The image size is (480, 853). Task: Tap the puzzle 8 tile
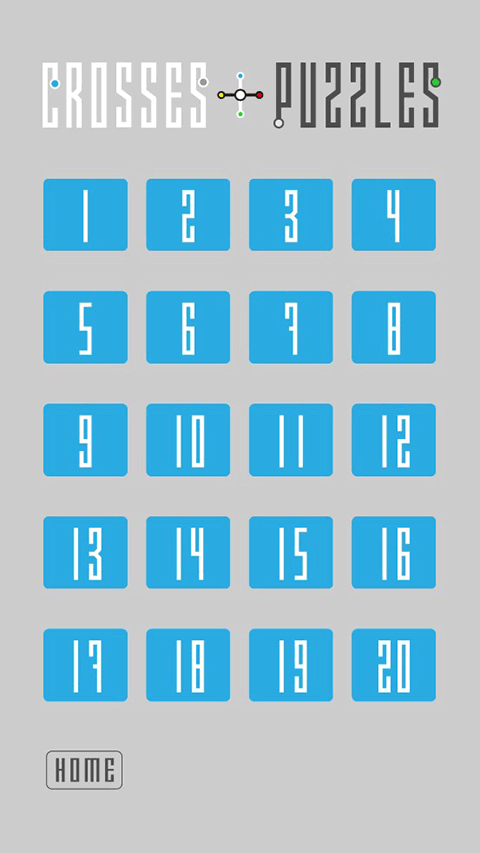tap(393, 327)
